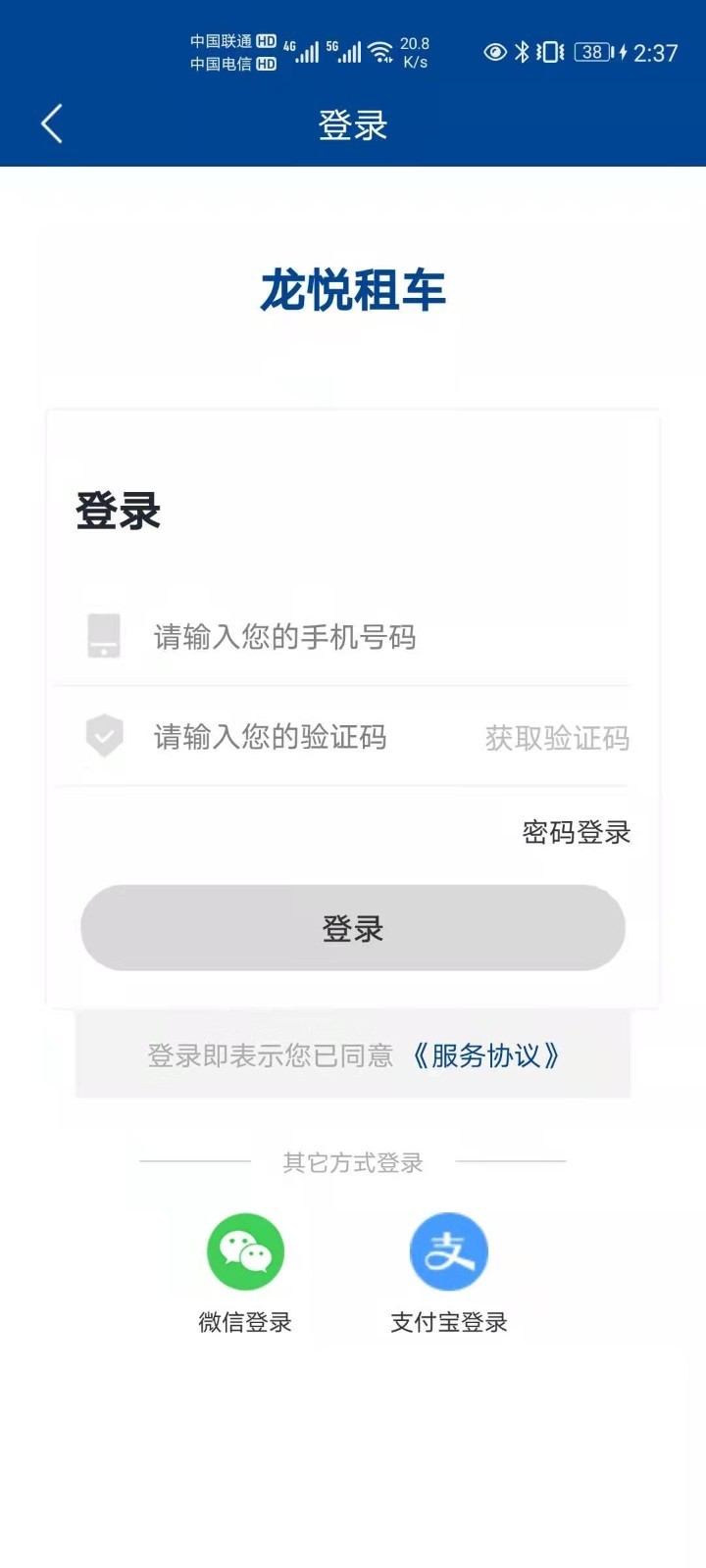The image size is (706, 1568).
Task: Open the 《服务协议》 service agreement
Action: pos(485,1055)
